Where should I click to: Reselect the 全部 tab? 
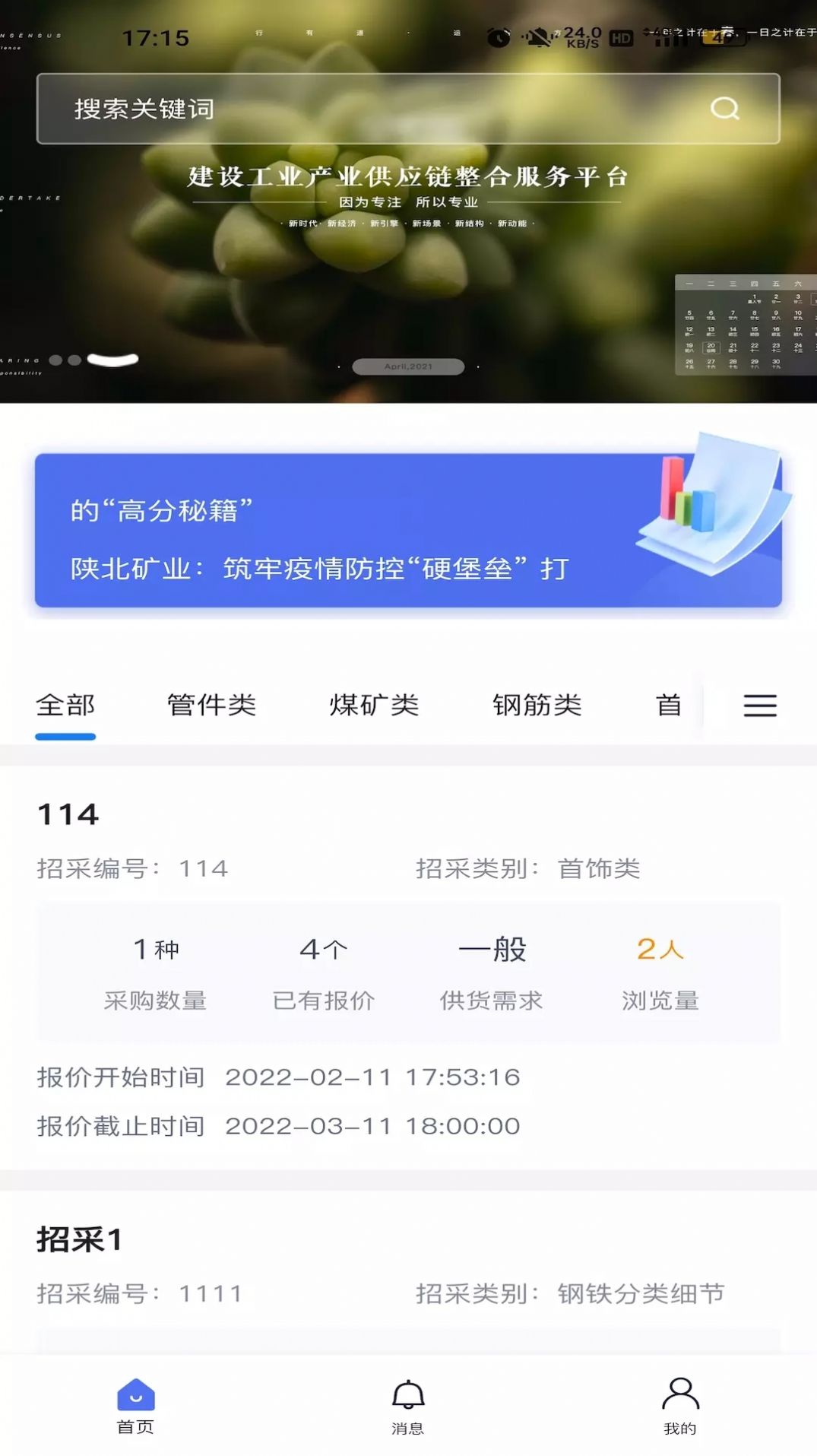(x=65, y=706)
